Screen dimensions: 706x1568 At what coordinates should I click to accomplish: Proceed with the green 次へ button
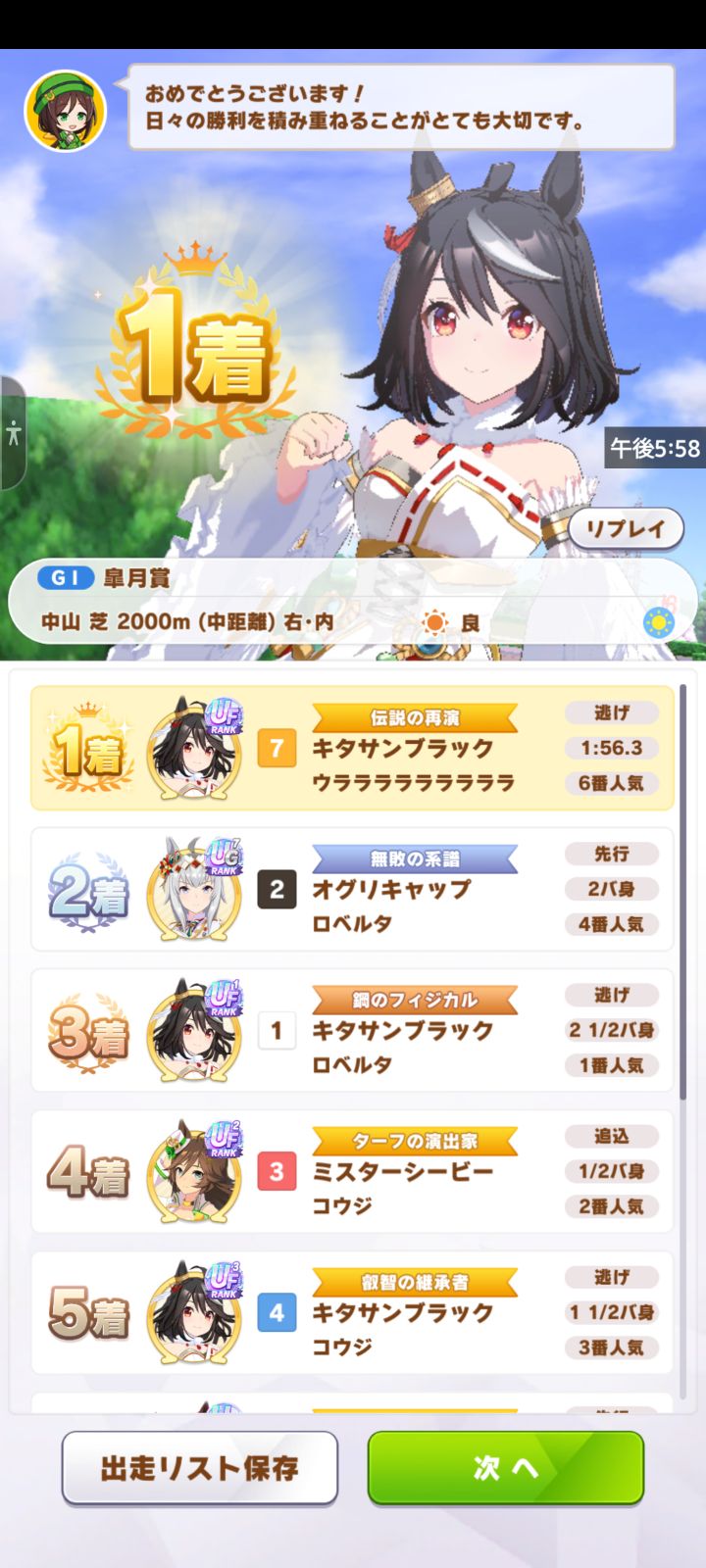click(506, 1467)
